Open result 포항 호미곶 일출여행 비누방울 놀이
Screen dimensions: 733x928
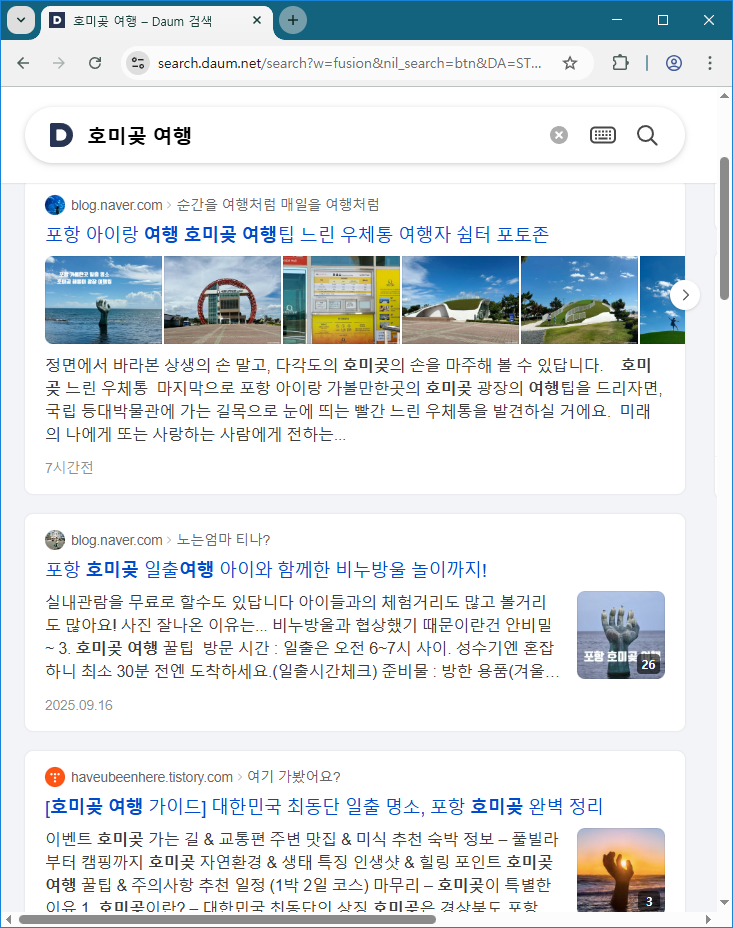click(266, 569)
